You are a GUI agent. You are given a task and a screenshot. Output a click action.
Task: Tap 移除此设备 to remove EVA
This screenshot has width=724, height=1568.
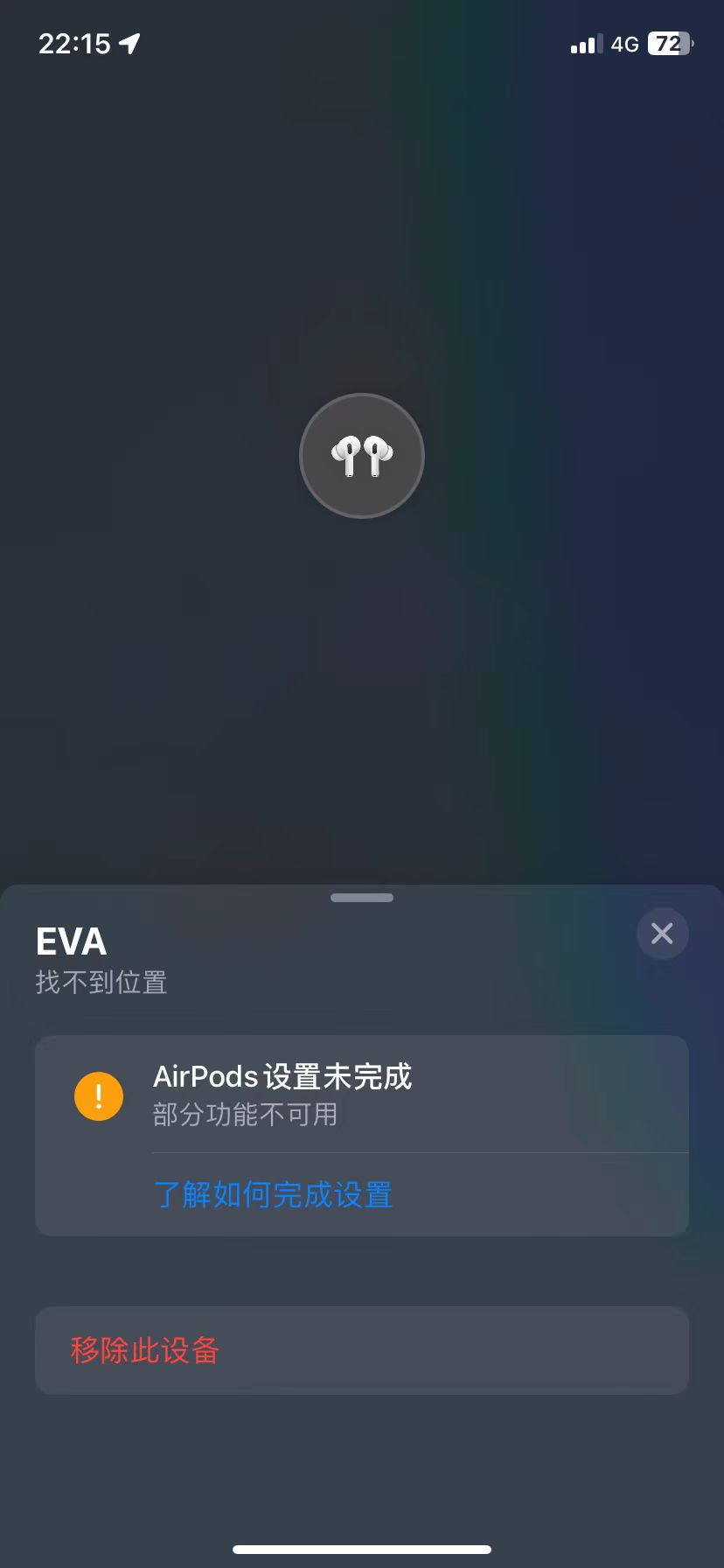(145, 1350)
